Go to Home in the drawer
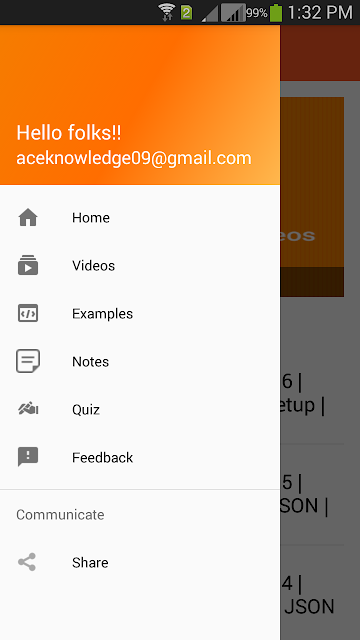The height and width of the screenshot is (640, 360). (x=140, y=218)
